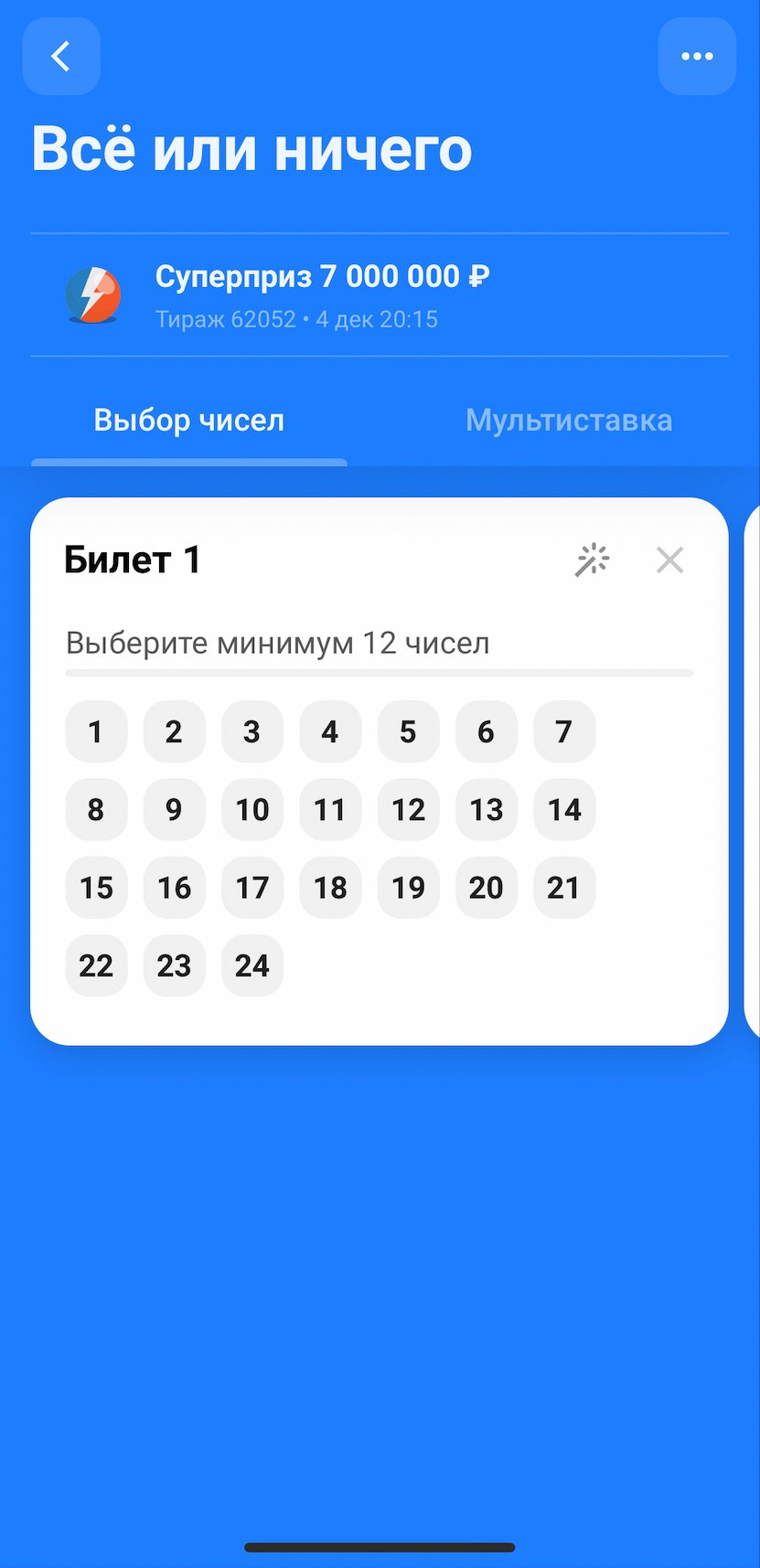Remove Билет 1 with the X
Viewport: 760px width, 1568px height.
[x=669, y=560]
